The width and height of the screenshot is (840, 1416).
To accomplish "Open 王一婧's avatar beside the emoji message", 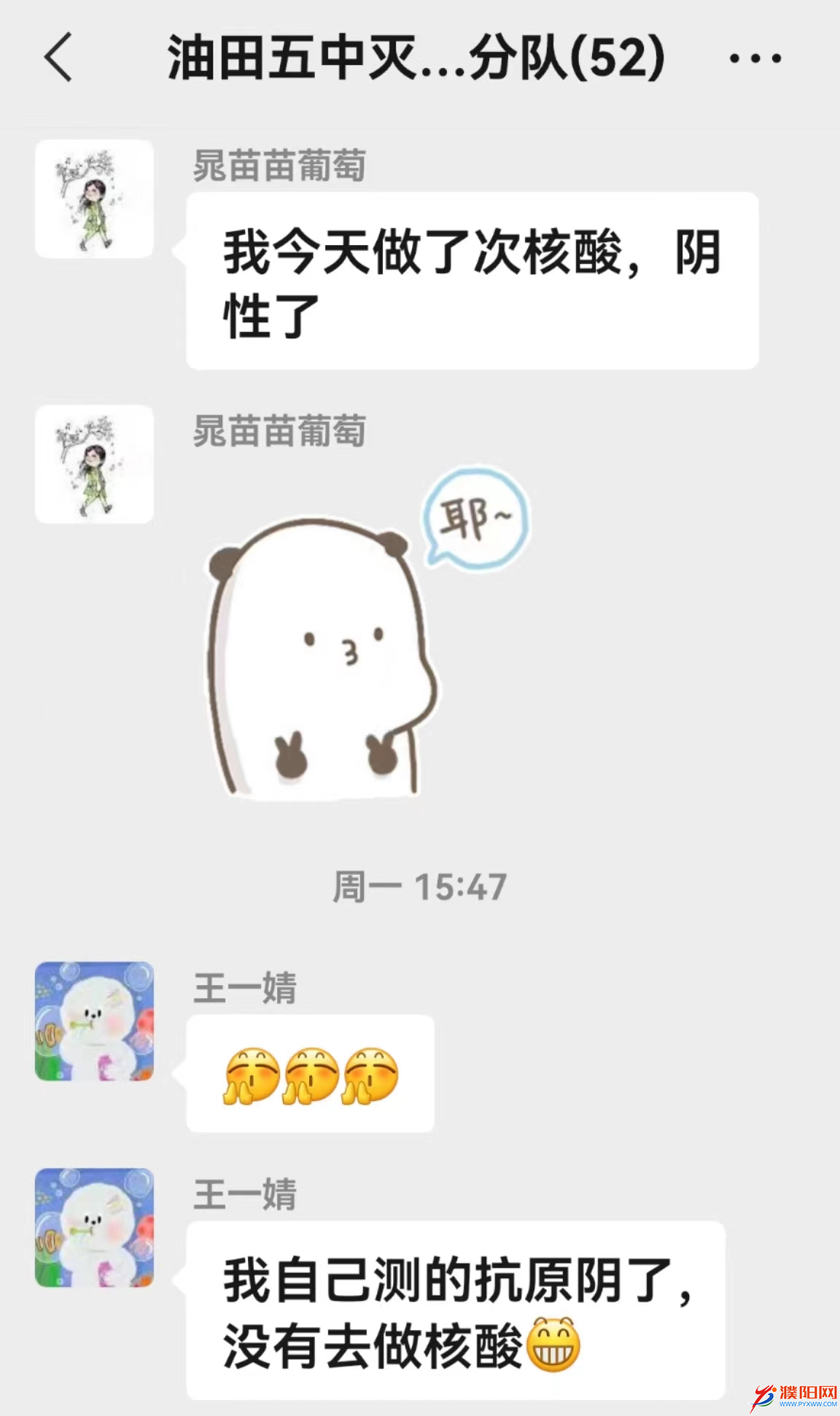I will (94, 1021).
